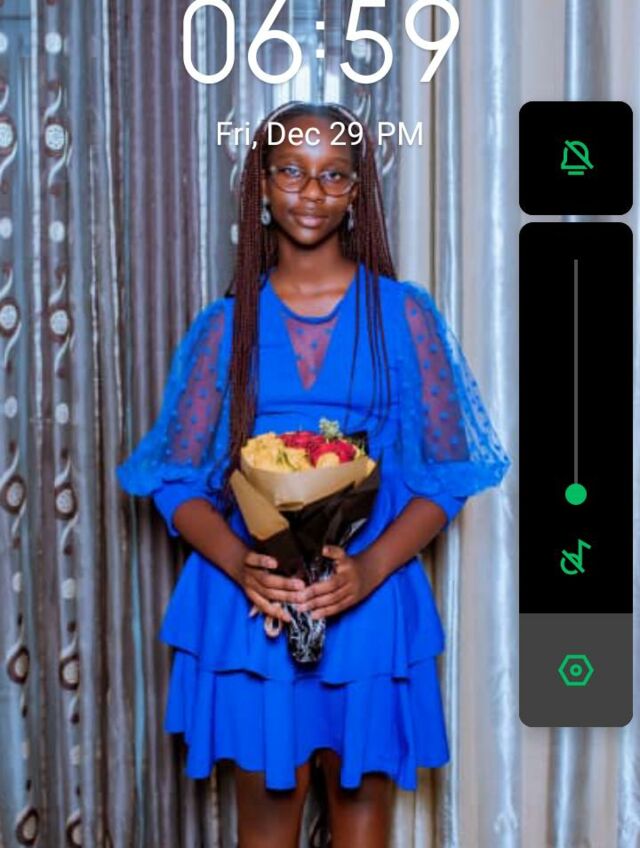
Task: Open volume settings hexagon icon
Action: (x=576, y=670)
